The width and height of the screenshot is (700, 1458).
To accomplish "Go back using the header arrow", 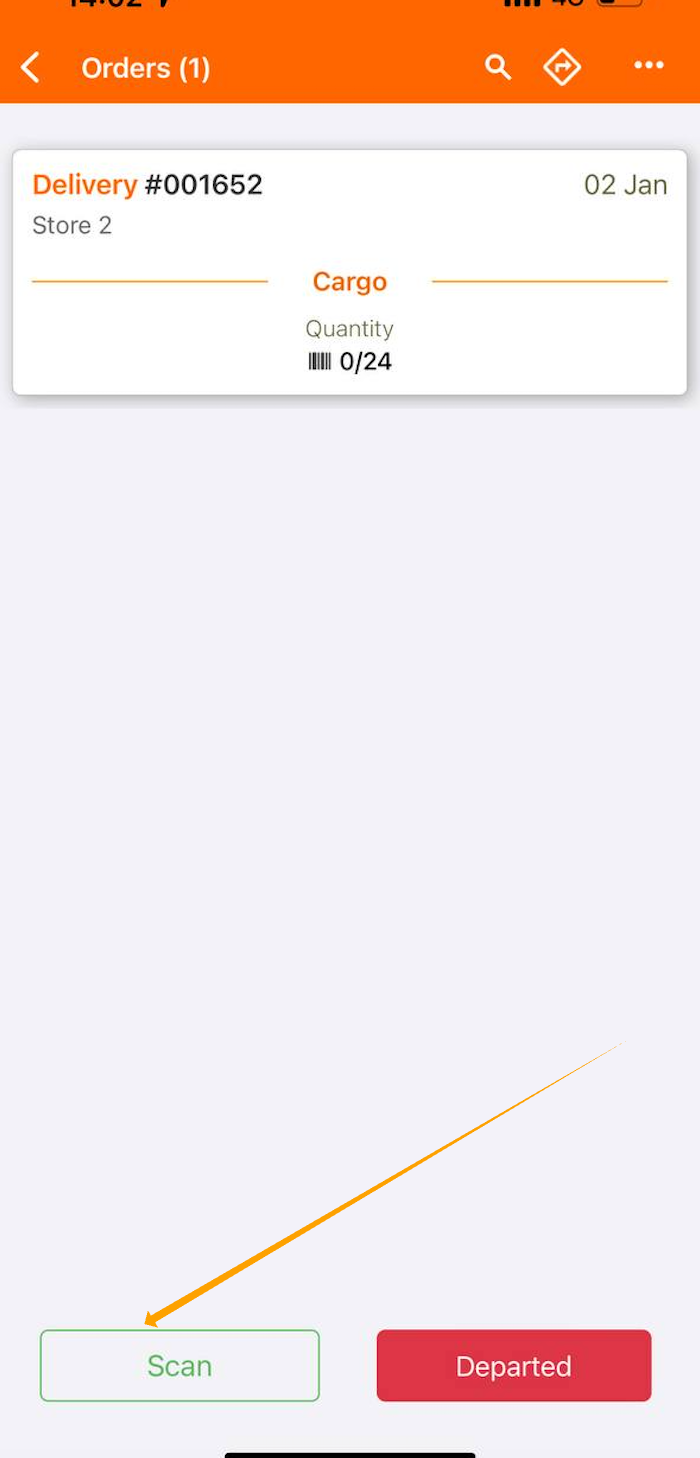I will coord(31,68).
